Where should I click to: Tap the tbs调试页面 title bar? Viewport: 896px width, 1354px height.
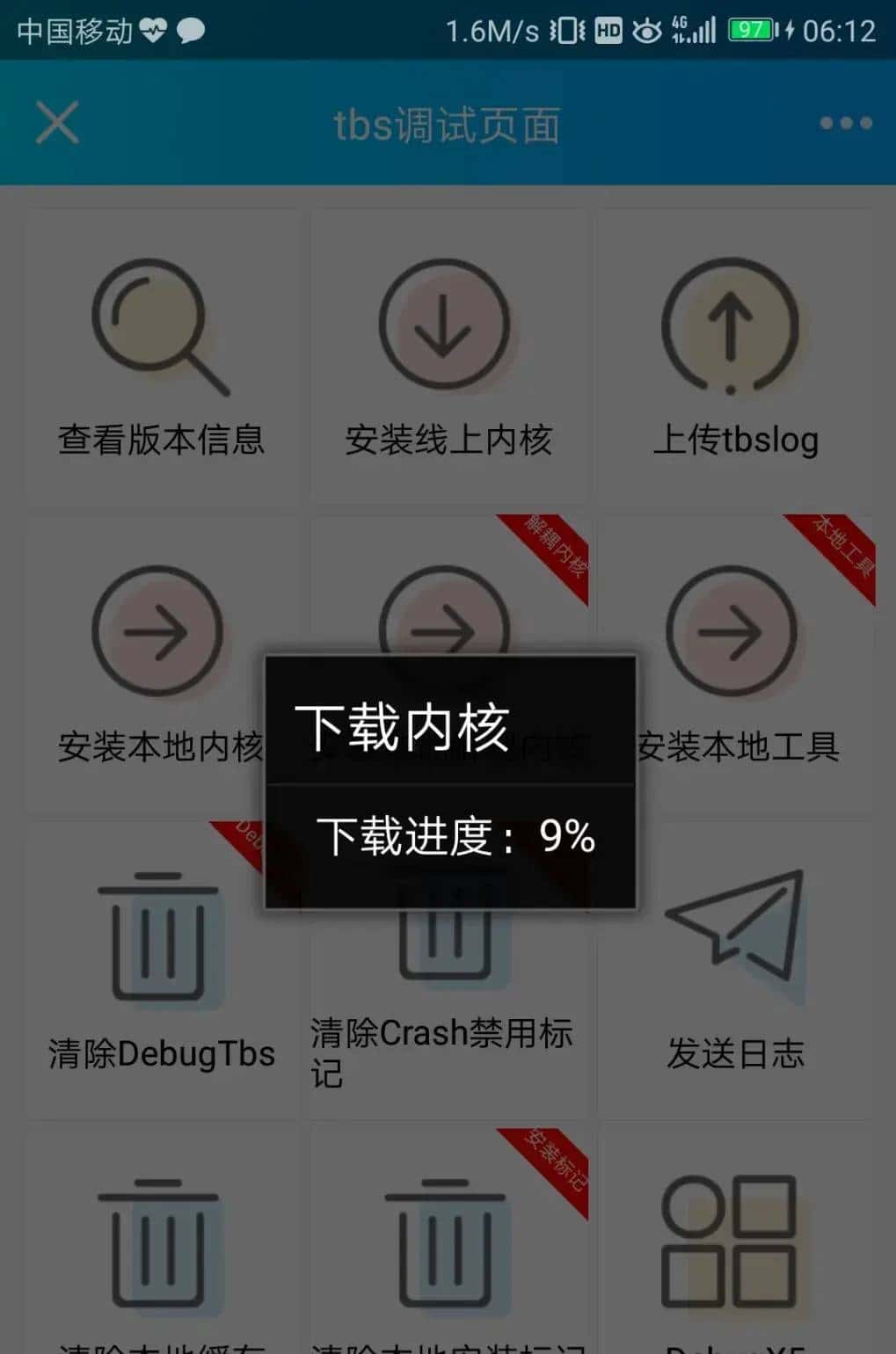pos(448,123)
